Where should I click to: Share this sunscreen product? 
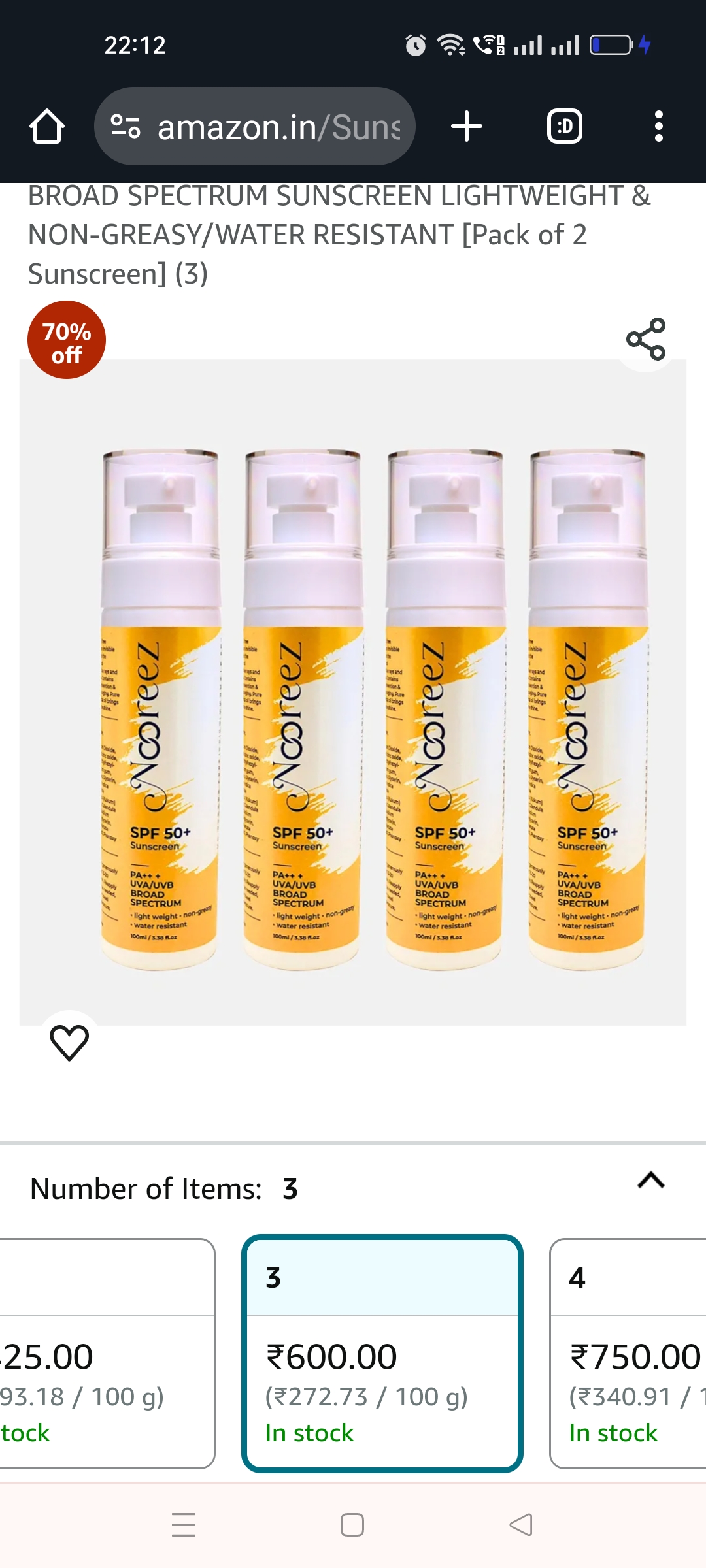click(x=646, y=339)
